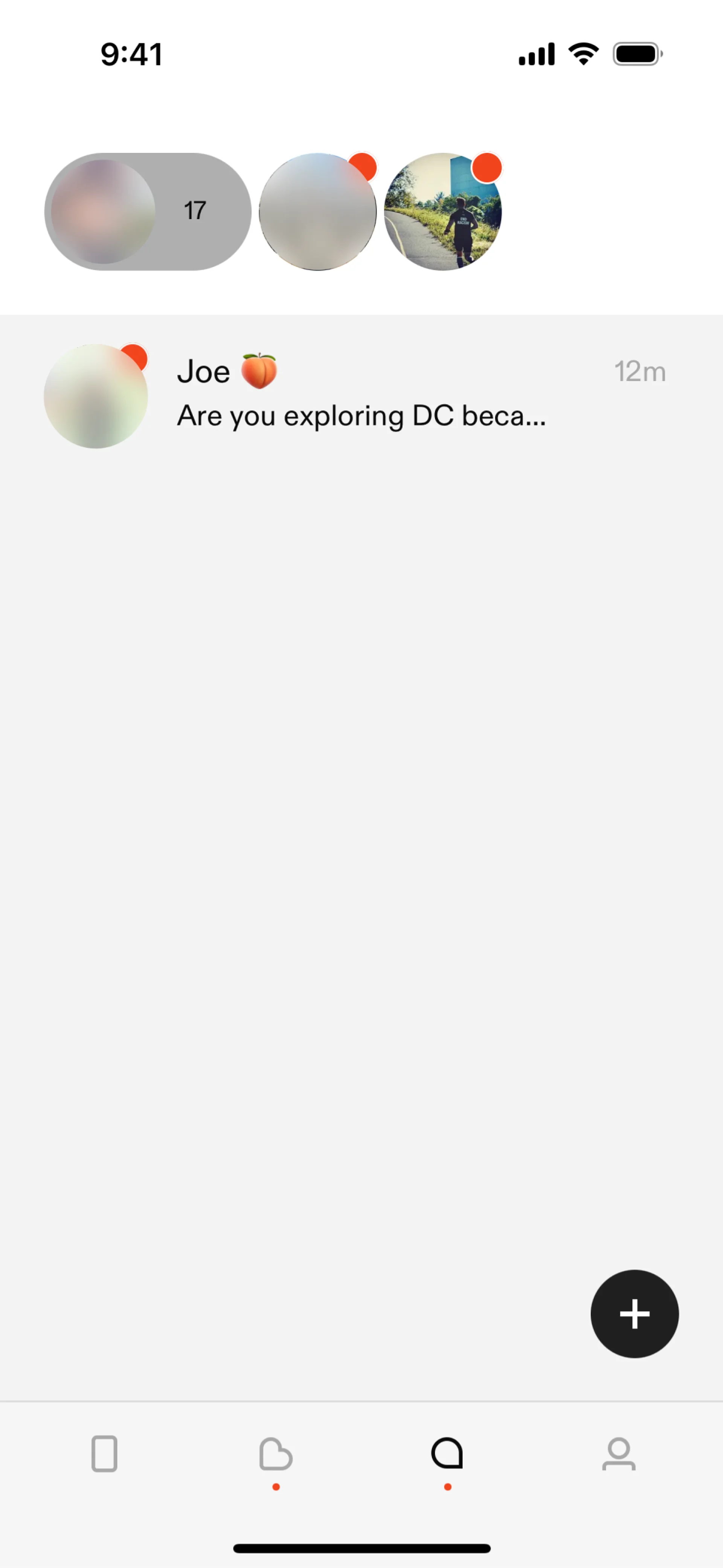Viewport: 723px width, 1568px height.
Task: Switch to the card stack tab
Action: coord(104,1454)
